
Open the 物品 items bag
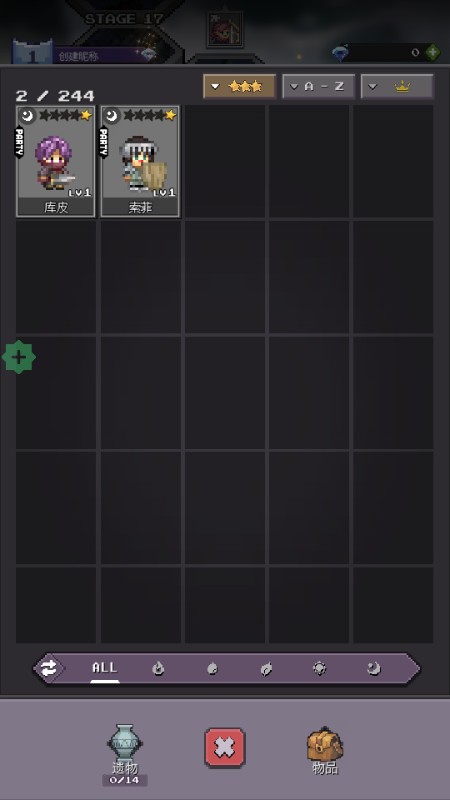click(325, 751)
